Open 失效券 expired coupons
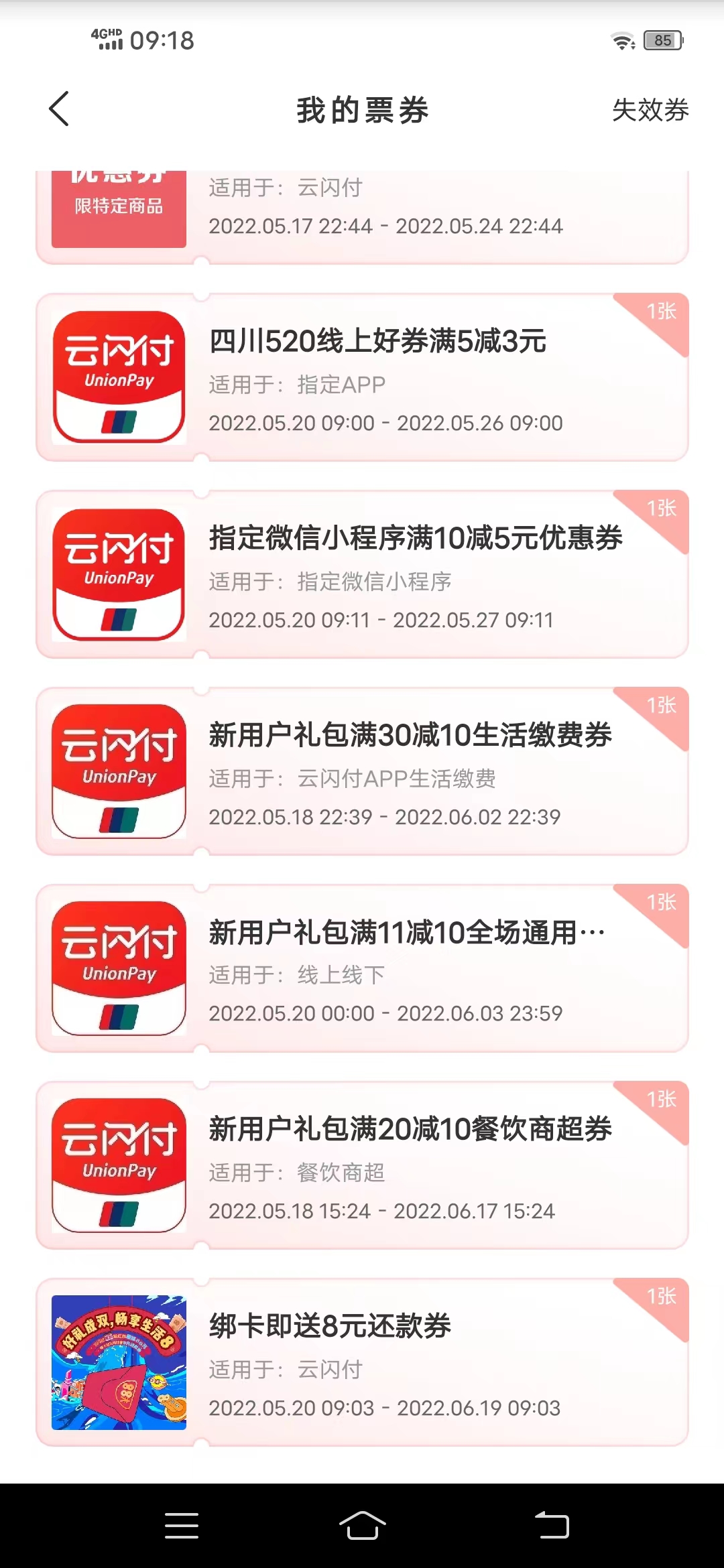This screenshot has width=724, height=1568. (x=650, y=110)
